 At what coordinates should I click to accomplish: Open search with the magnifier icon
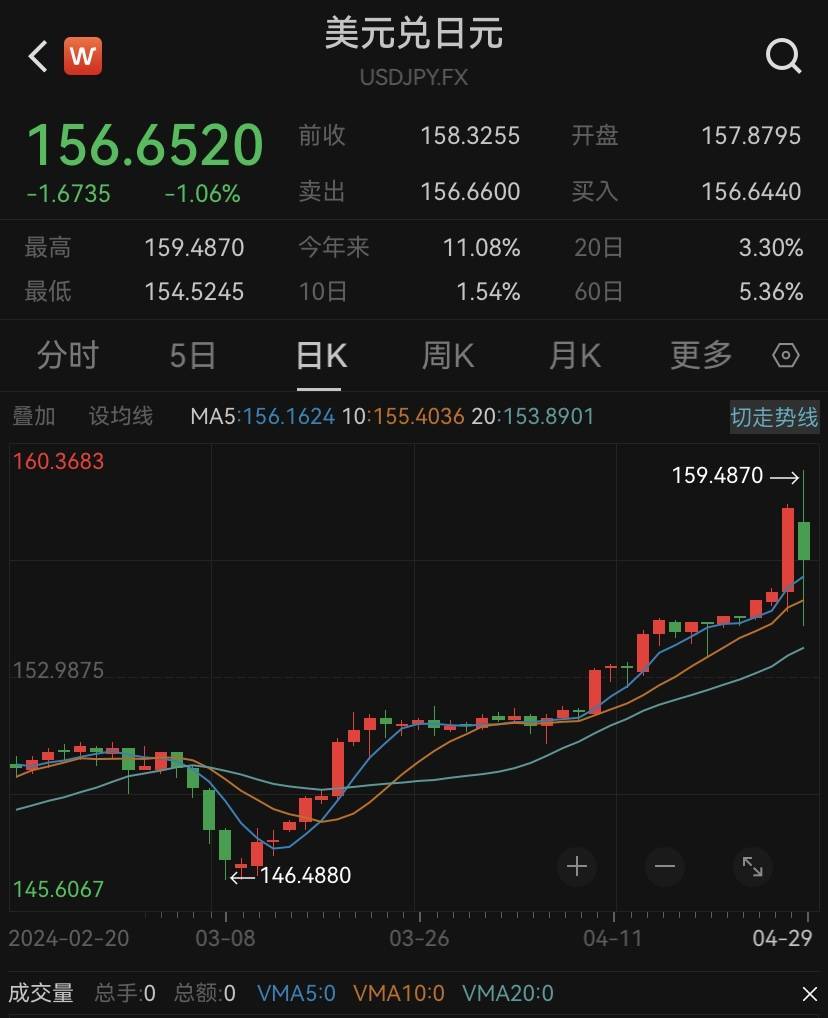(x=784, y=56)
